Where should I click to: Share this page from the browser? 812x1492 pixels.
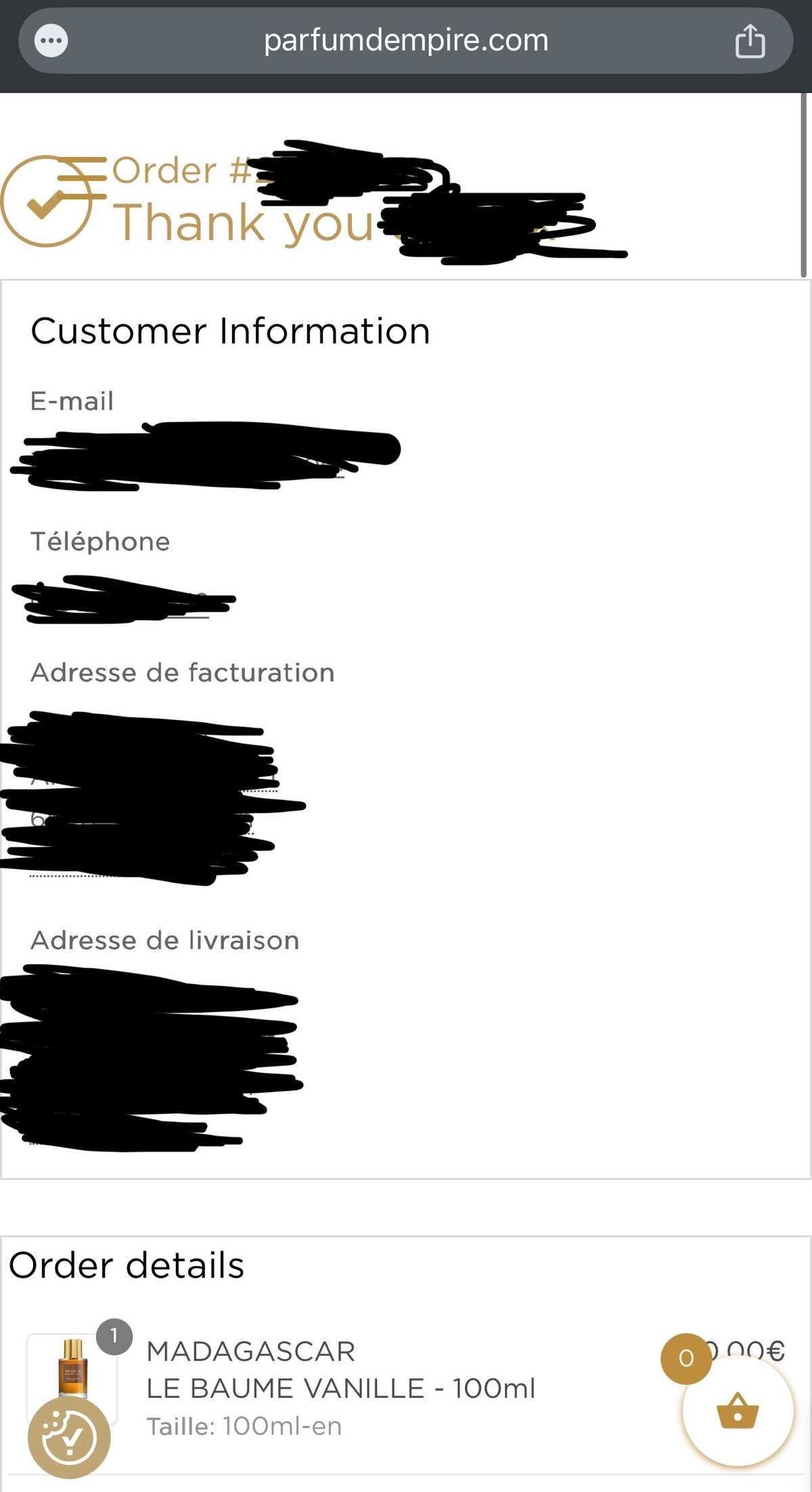[750, 41]
